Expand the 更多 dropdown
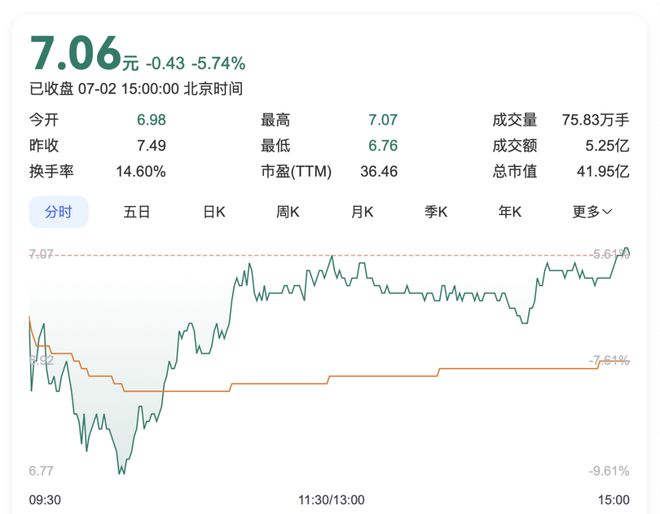The width and height of the screenshot is (660, 514). tap(592, 212)
